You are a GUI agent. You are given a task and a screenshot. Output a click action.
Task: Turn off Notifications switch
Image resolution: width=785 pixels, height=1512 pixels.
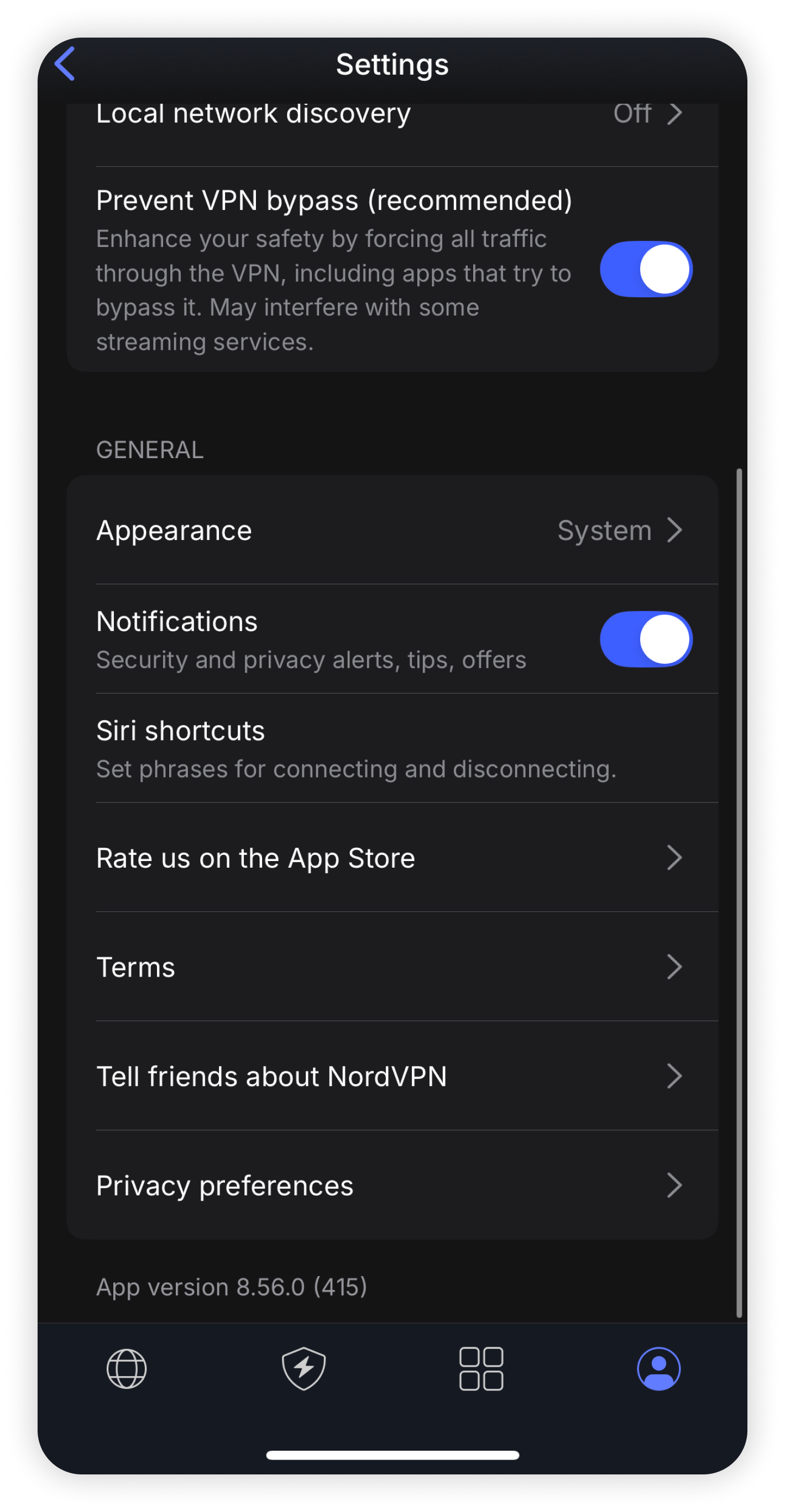click(x=645, y=639)
